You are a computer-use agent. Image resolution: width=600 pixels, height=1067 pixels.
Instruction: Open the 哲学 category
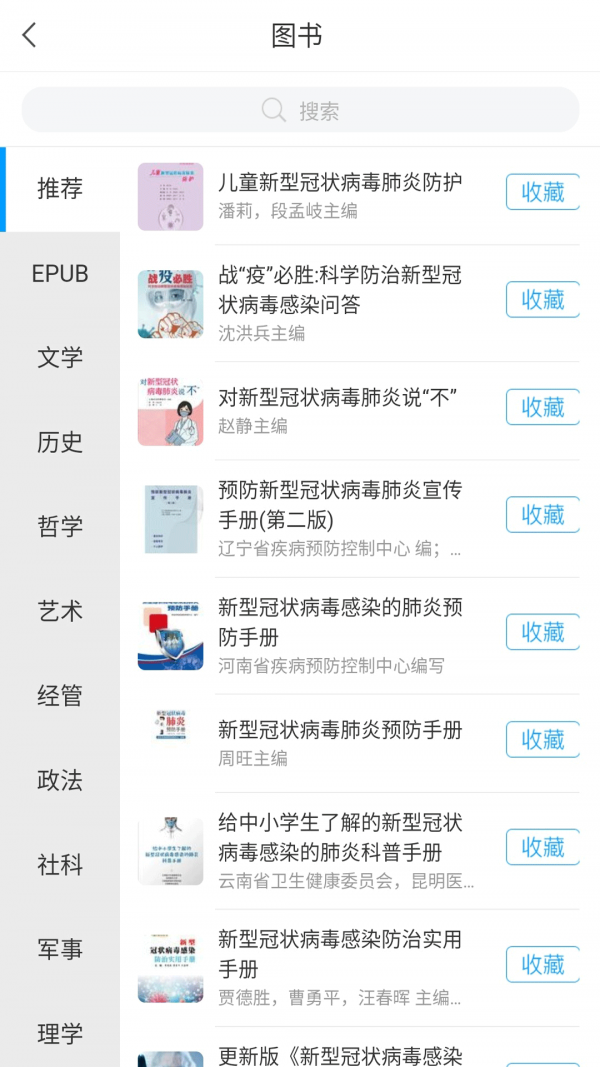click(60, 527)
